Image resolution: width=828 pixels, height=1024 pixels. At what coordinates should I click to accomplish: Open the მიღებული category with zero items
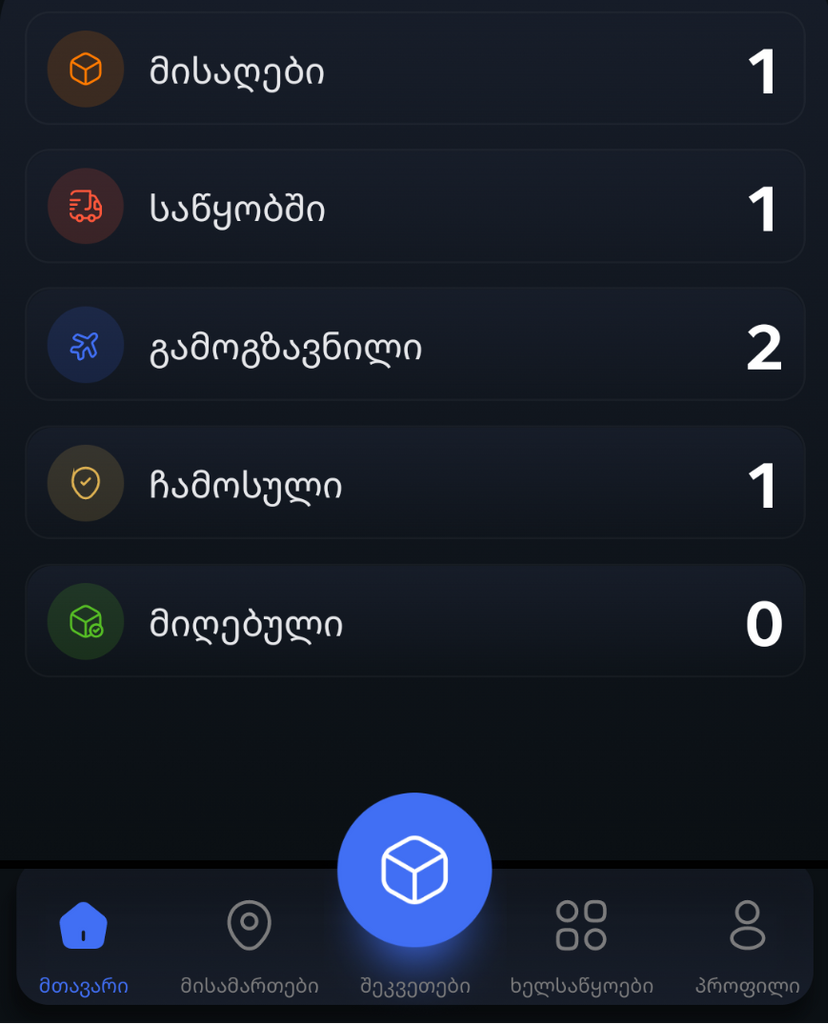point(414,620)
